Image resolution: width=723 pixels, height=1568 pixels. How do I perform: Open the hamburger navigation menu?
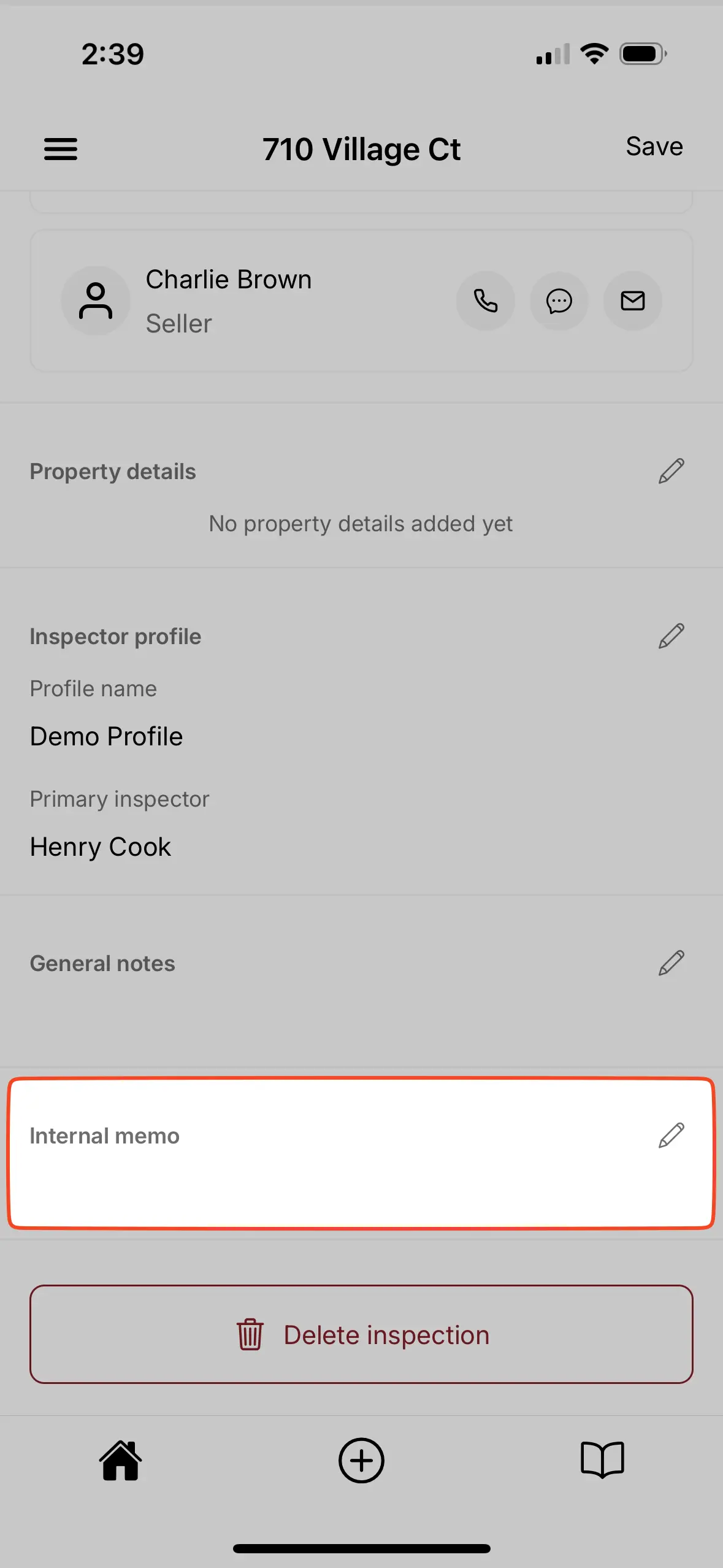(60, 148)
